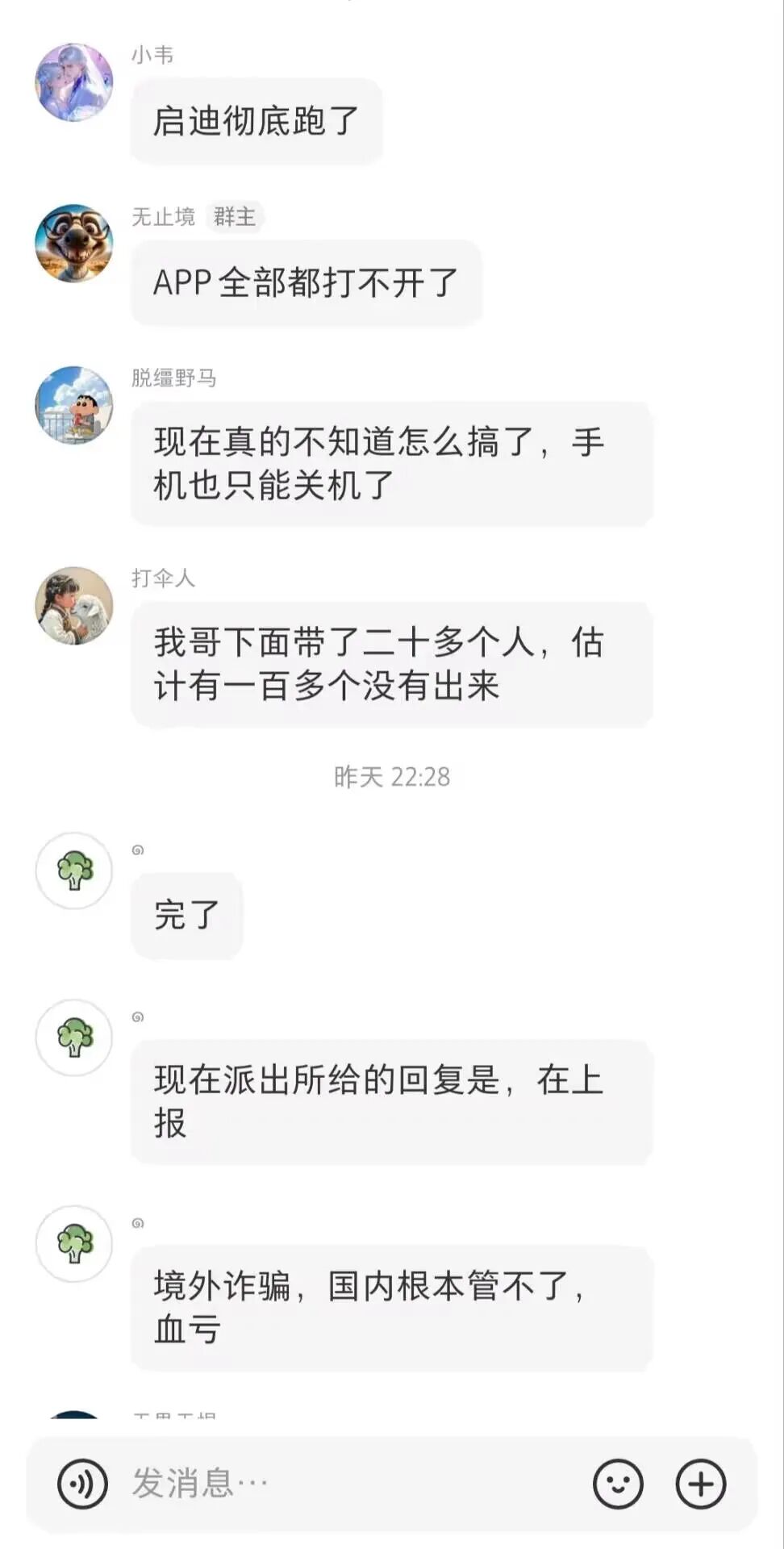Viewport: 784px width, 1549px height.
Task: Tap 打伞人's avatar
Action: point(74,606)
